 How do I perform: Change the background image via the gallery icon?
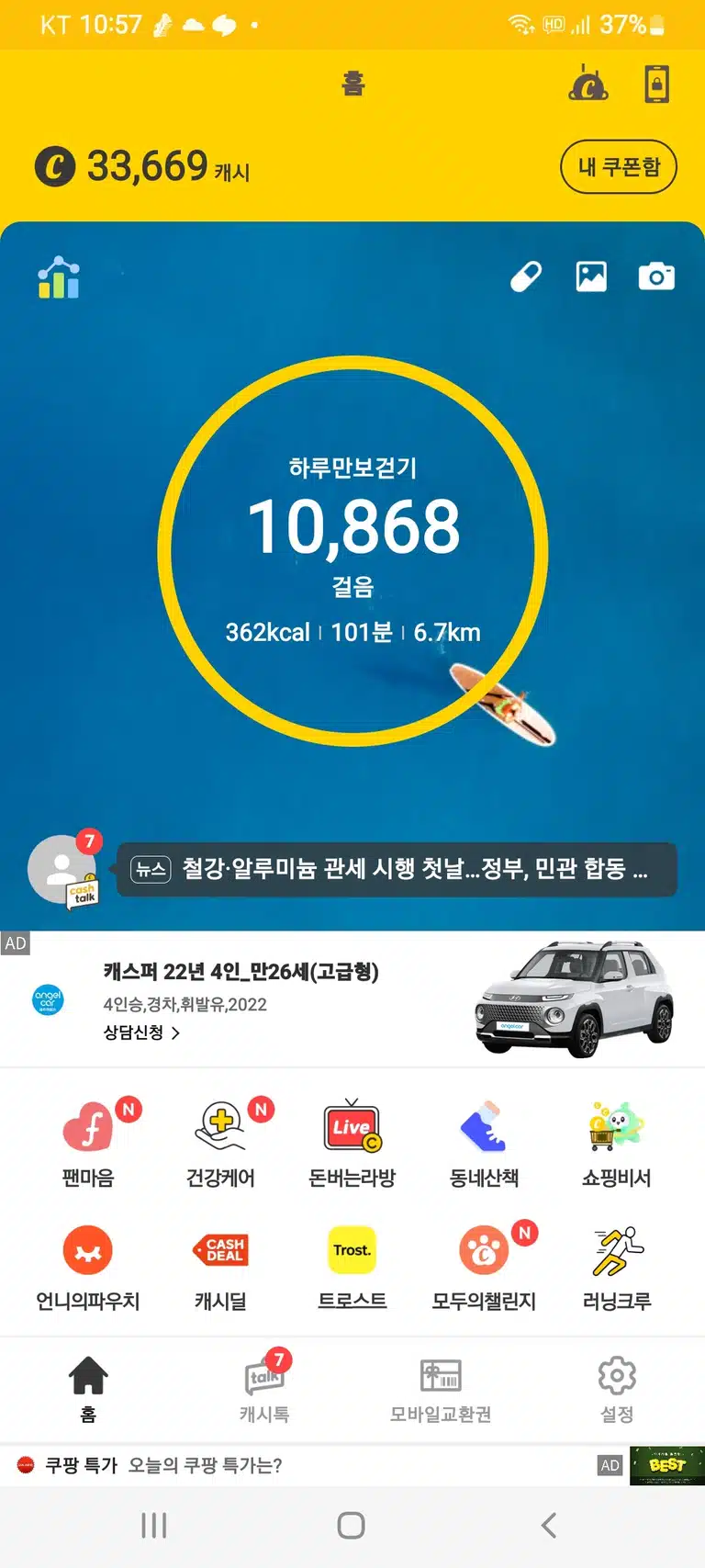click(591, 276)
